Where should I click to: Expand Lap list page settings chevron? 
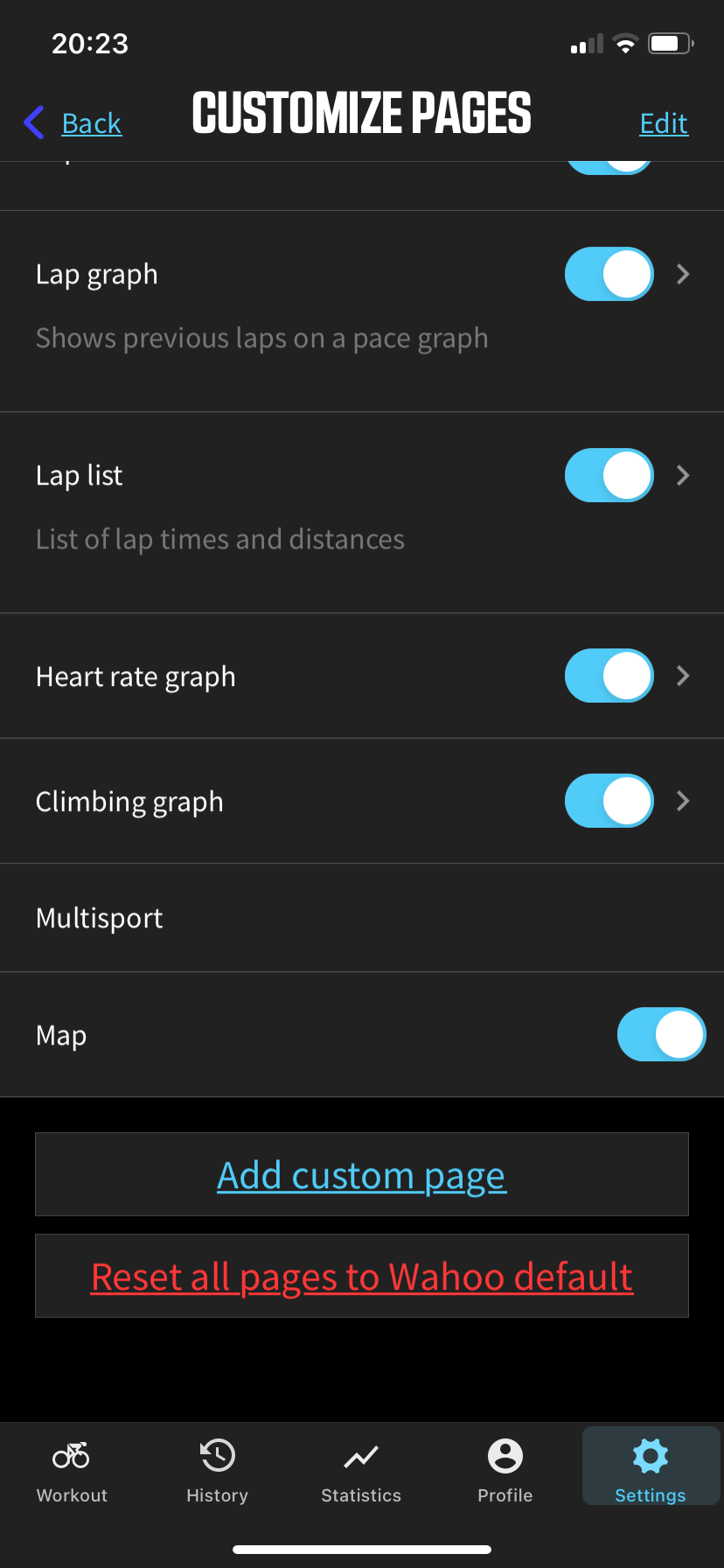click(x=684, y=476)
